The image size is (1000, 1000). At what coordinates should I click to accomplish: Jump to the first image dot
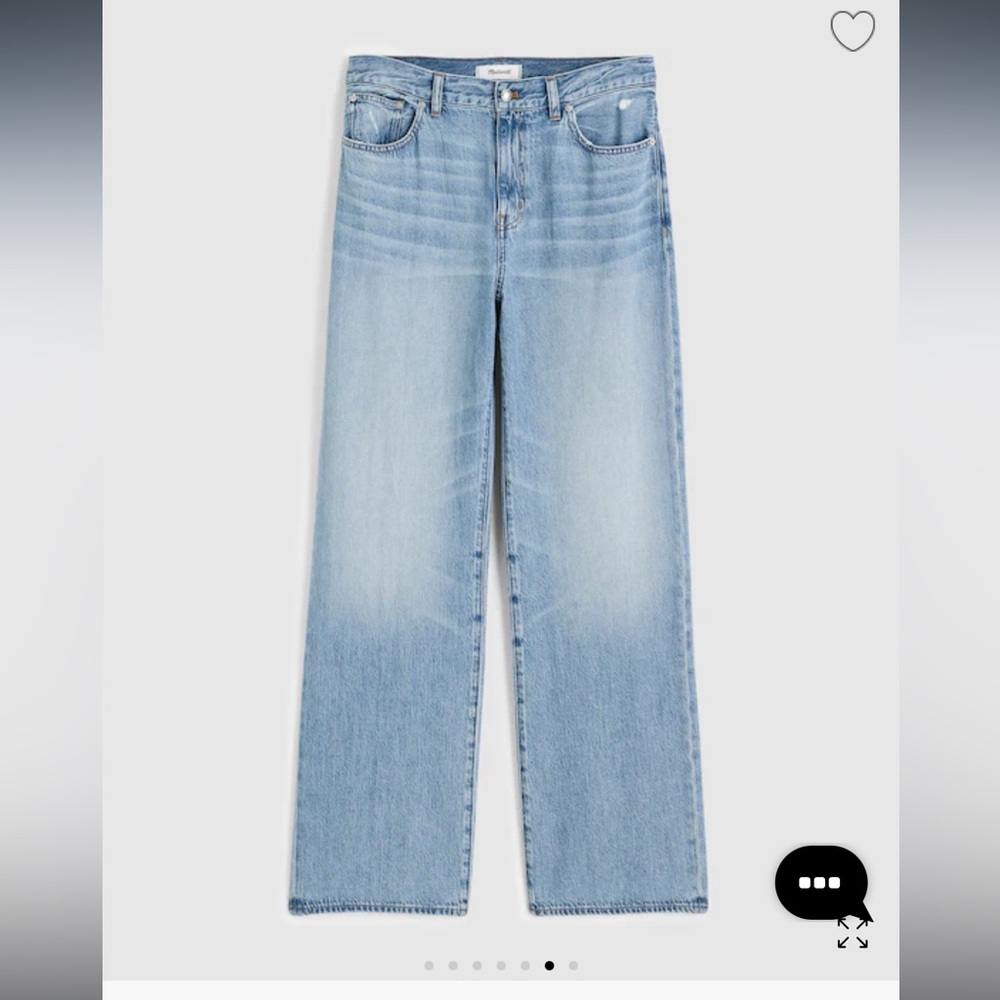point(429,966)
